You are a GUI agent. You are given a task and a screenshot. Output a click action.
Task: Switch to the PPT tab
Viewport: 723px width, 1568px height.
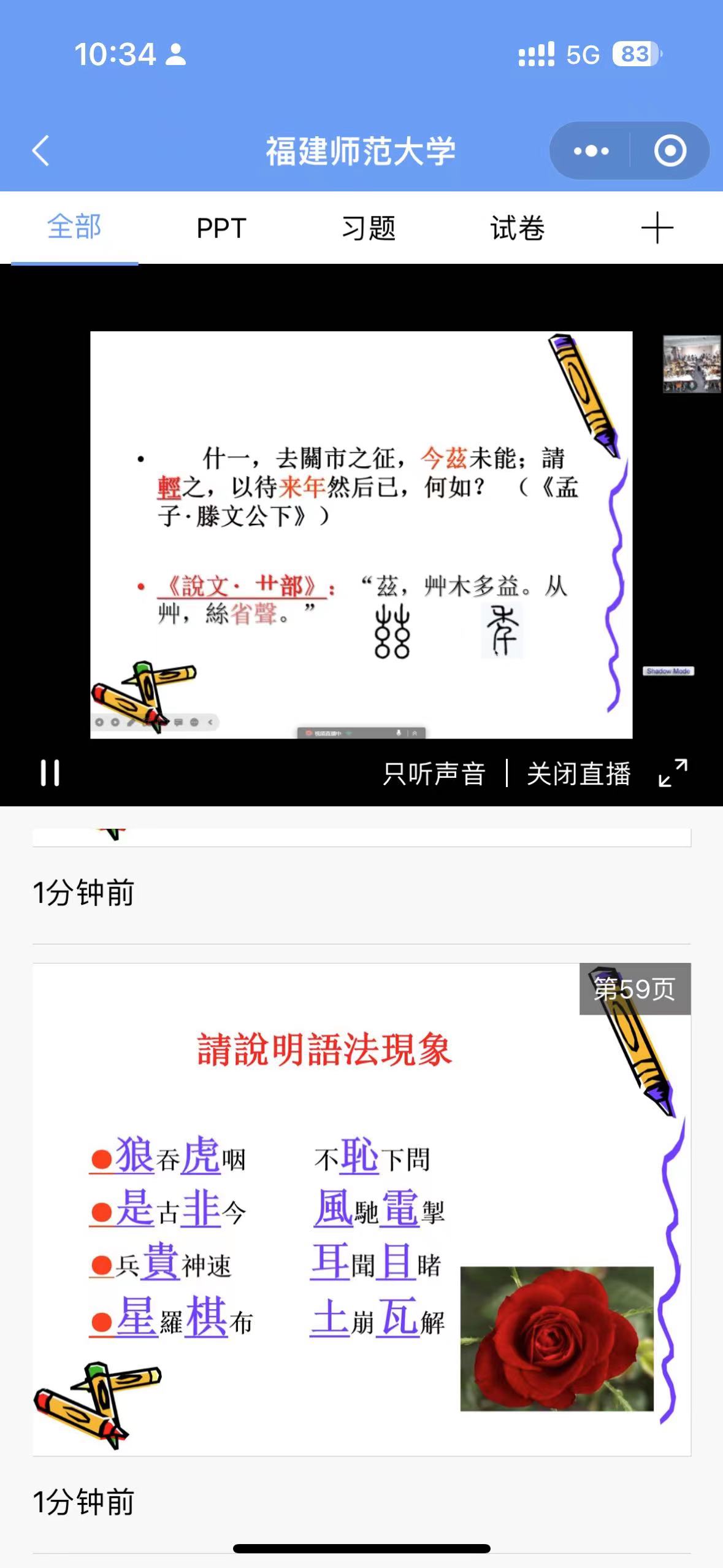[221, 228]
